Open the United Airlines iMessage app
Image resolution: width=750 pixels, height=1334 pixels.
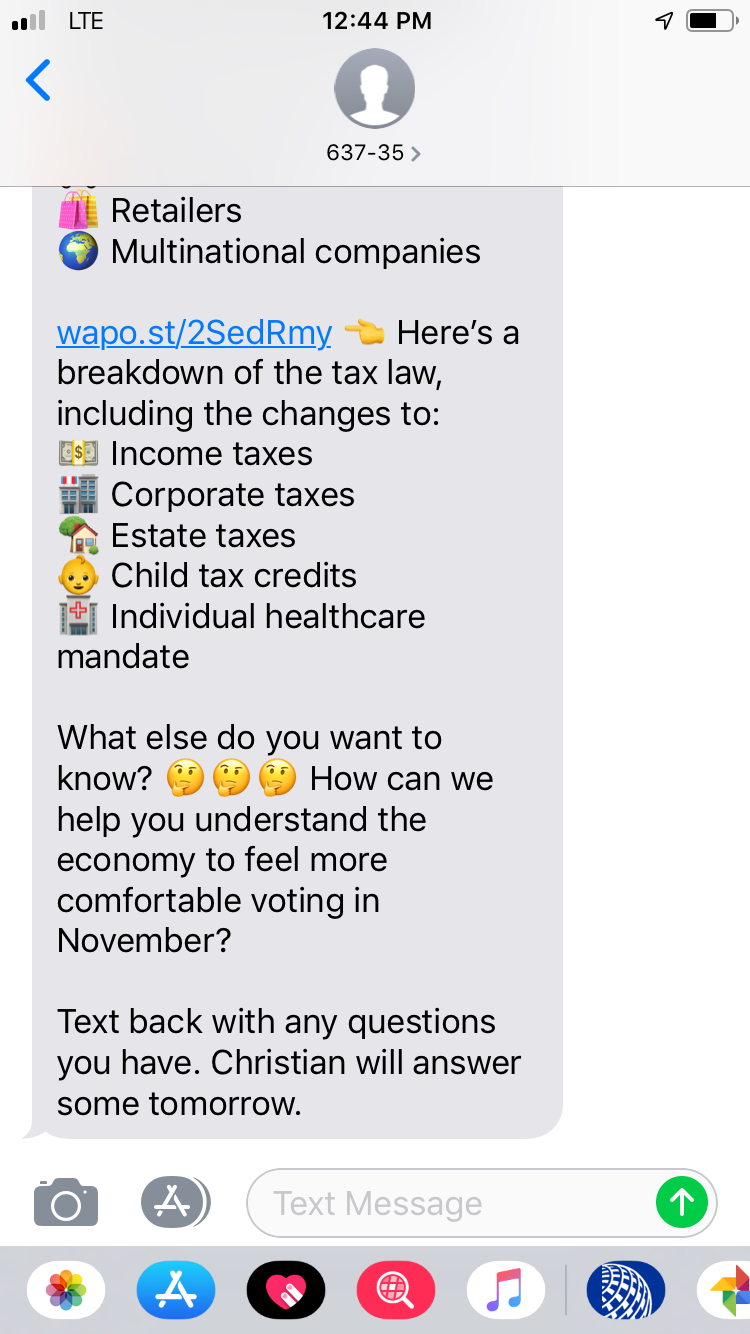click(625, 1292)
